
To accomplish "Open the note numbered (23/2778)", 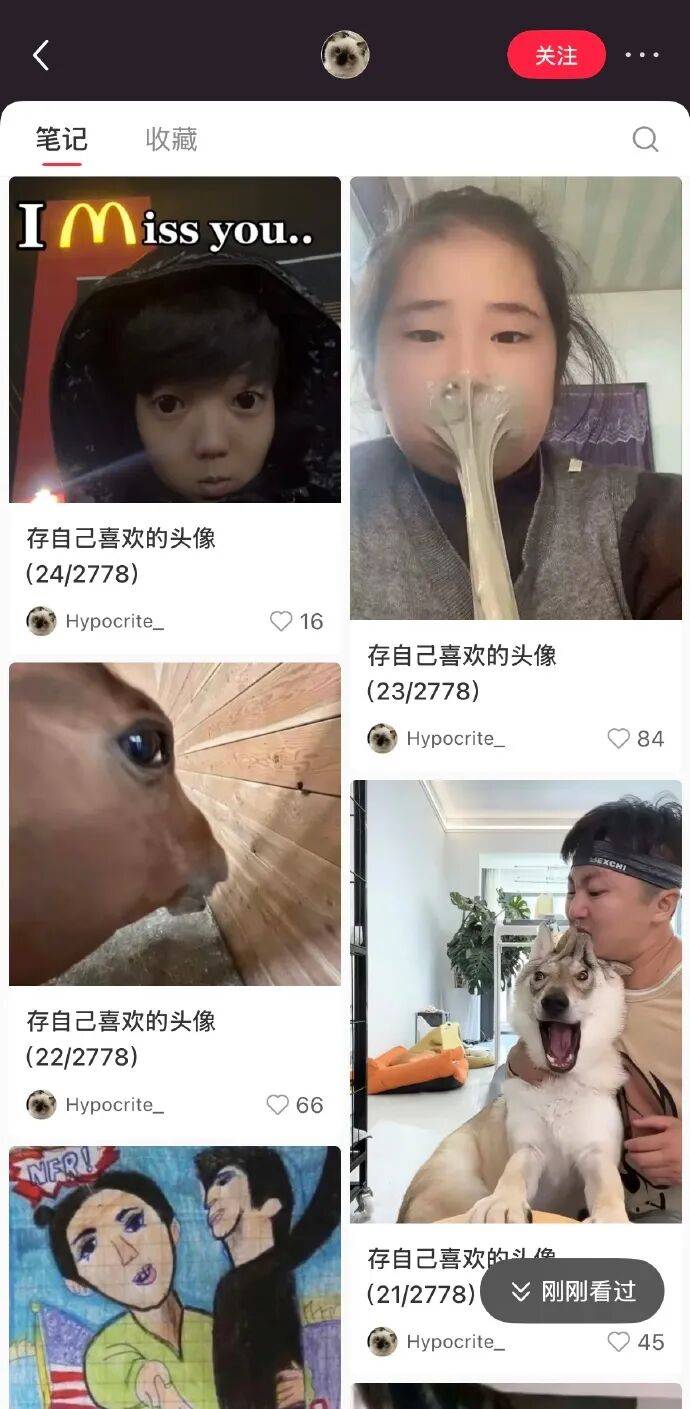I will pyautogui.click(x=515, y=398).
